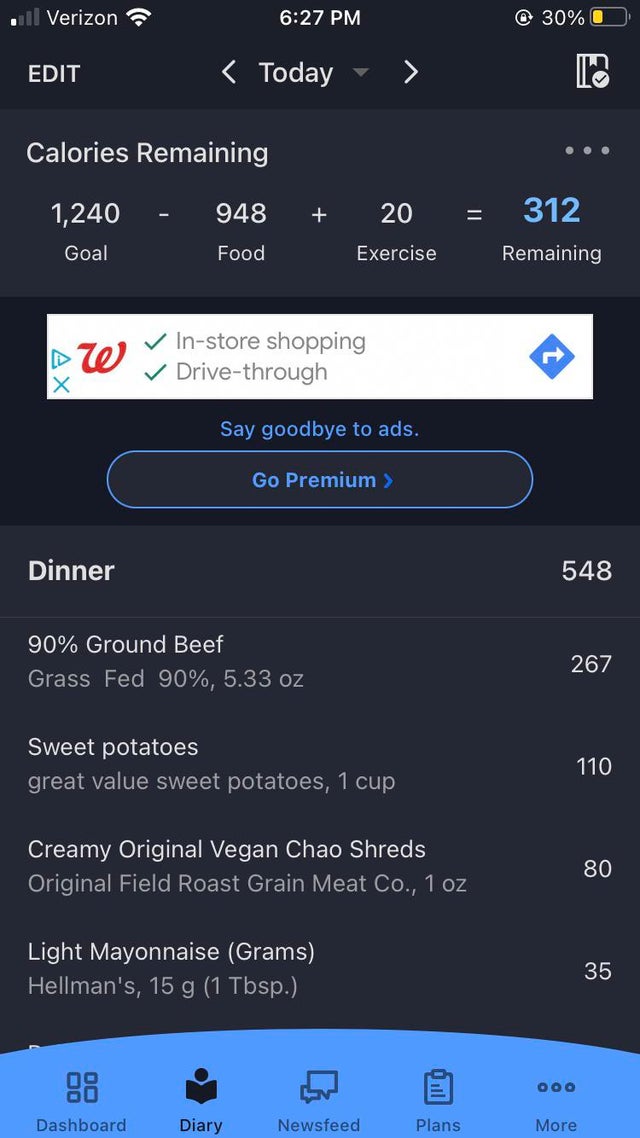
Task: Tap the complete diary icon
Action: click(592, 71)
